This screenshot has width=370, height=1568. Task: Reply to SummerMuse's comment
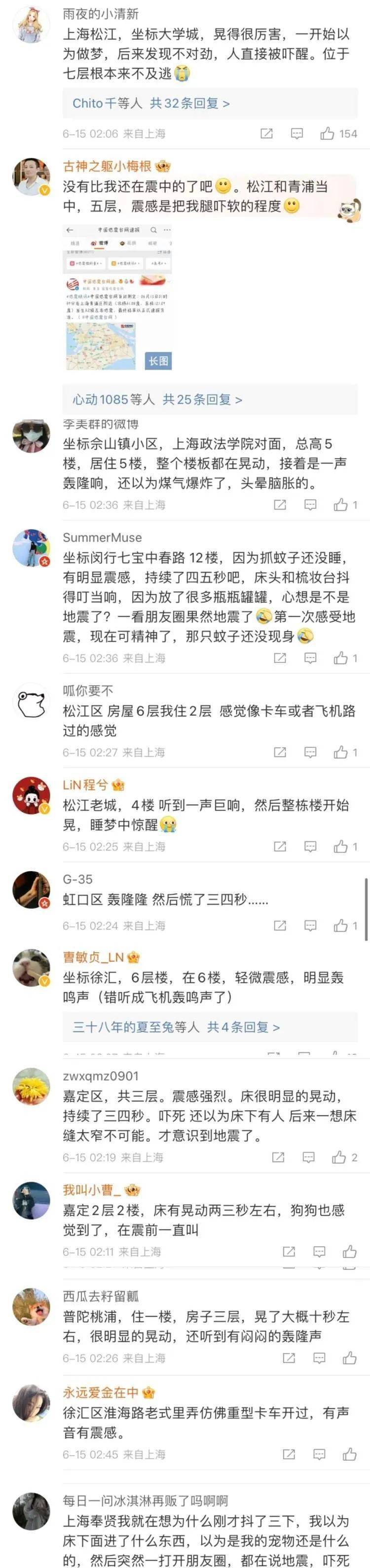pos(310,658)
